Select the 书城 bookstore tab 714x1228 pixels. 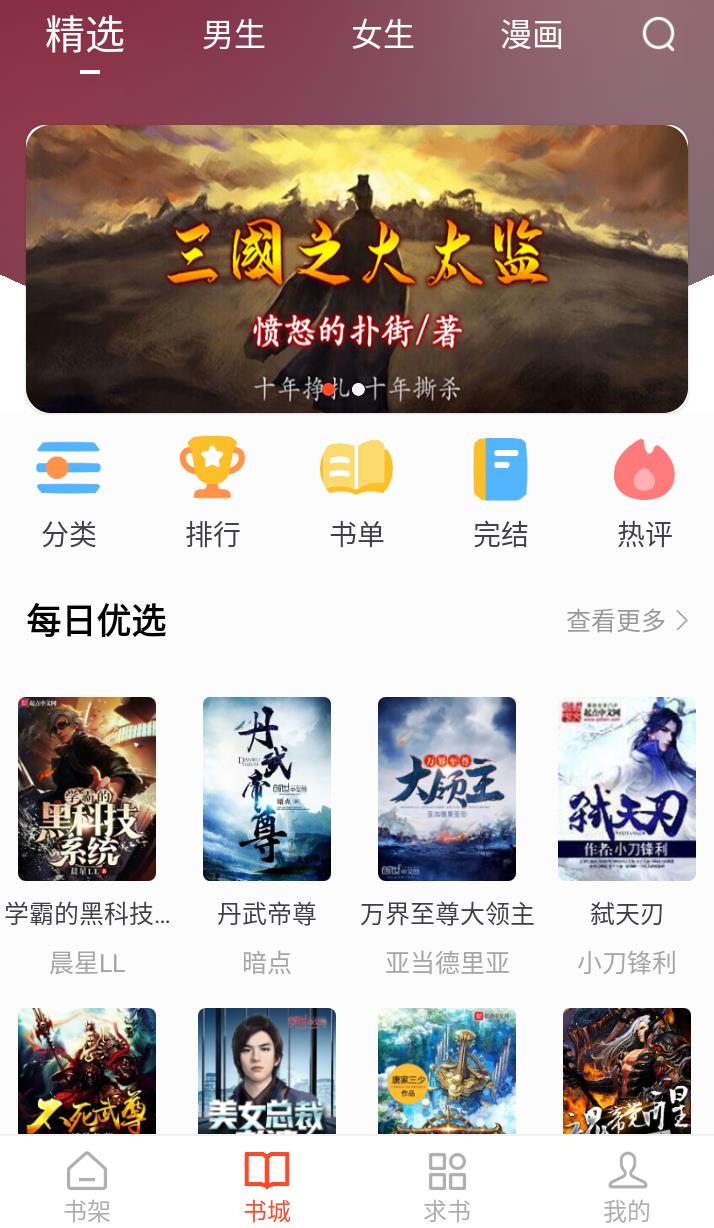(267, 1186)
